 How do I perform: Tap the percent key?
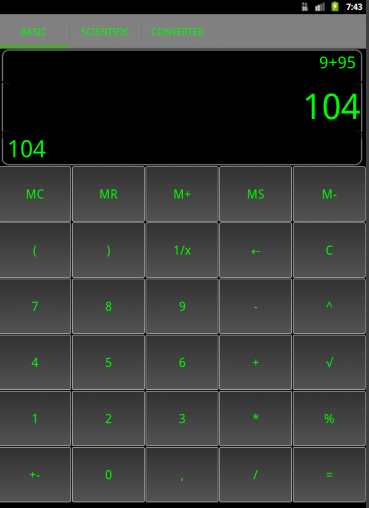(x=329, y=418)
